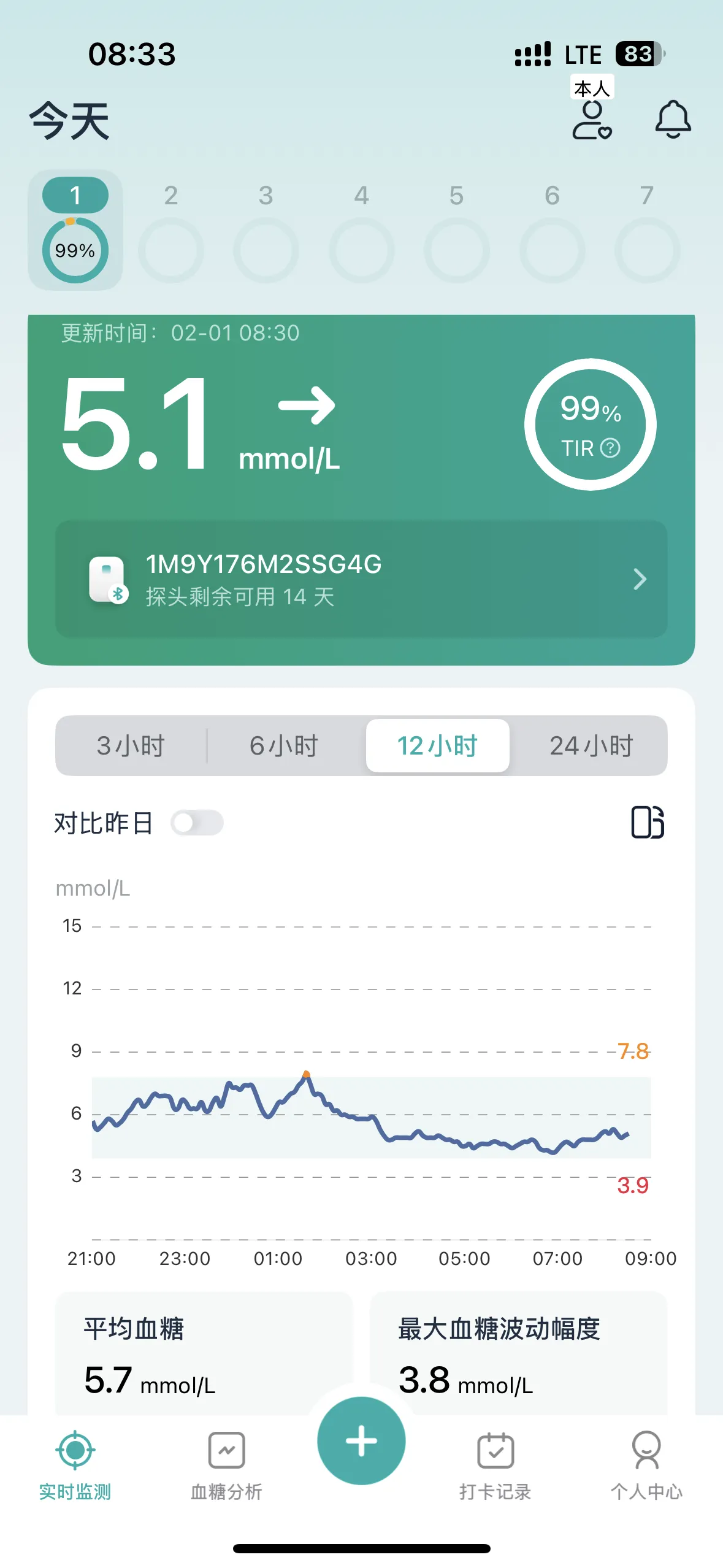Open the notifications bell
The image size is (723, 1568).
[x=673, y=119]
